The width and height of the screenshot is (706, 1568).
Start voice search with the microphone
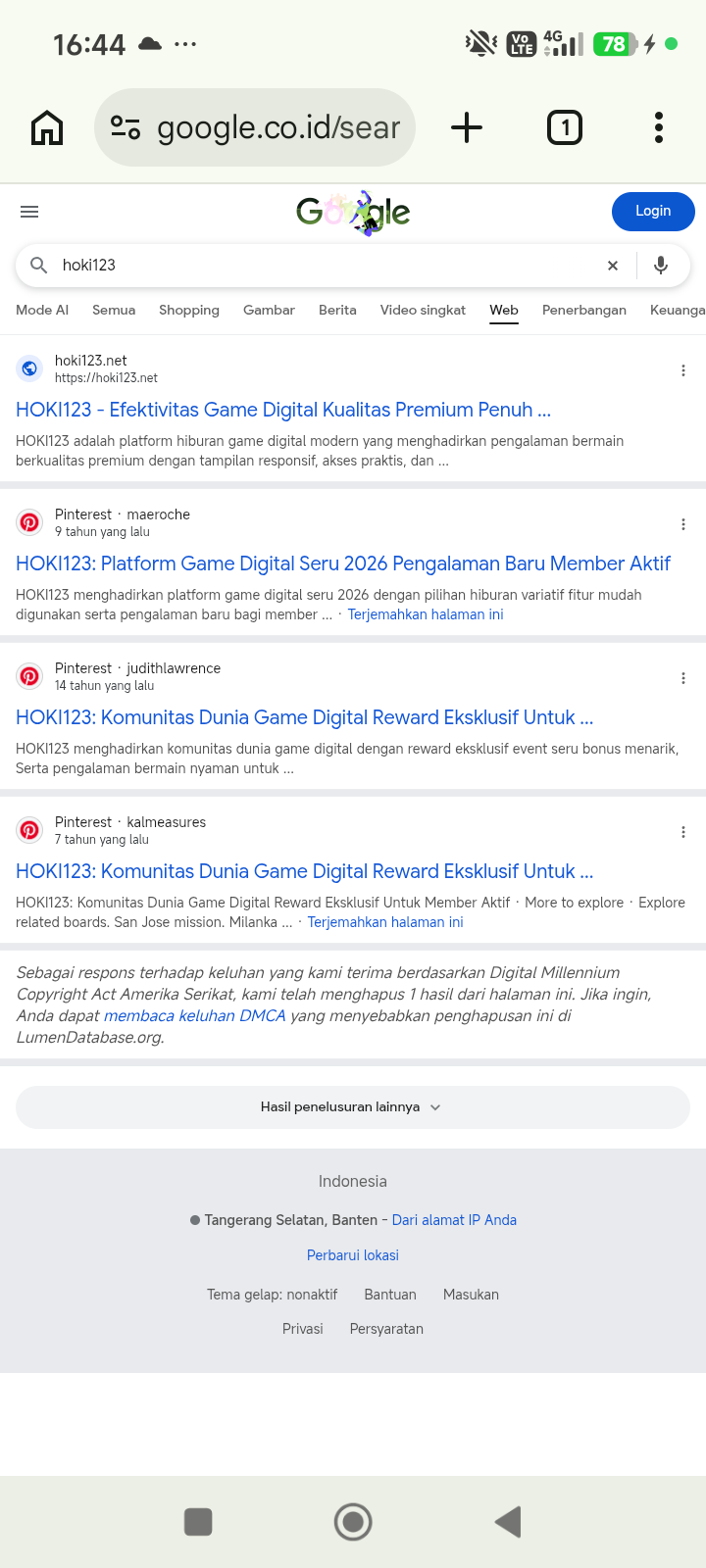click(x=661, y=266)
